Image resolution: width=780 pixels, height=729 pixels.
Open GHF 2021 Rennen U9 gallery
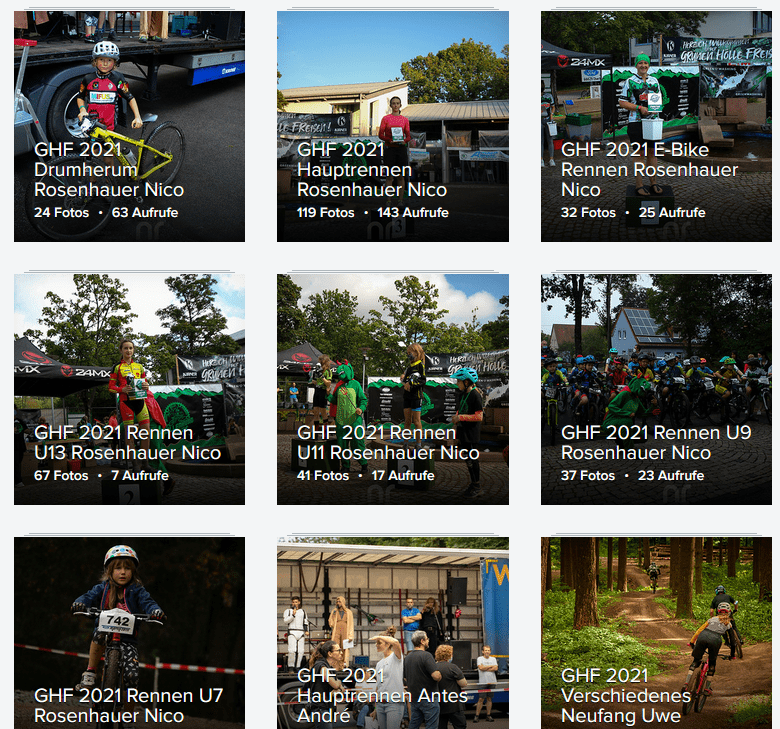click(x=656, y=389)
